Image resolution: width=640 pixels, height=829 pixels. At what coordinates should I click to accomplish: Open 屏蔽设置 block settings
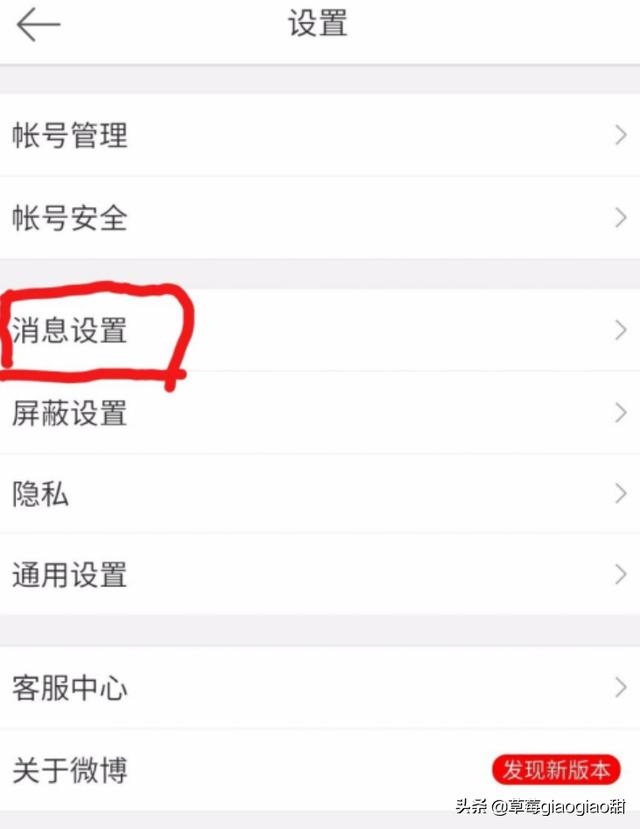(x=70, y=412)
